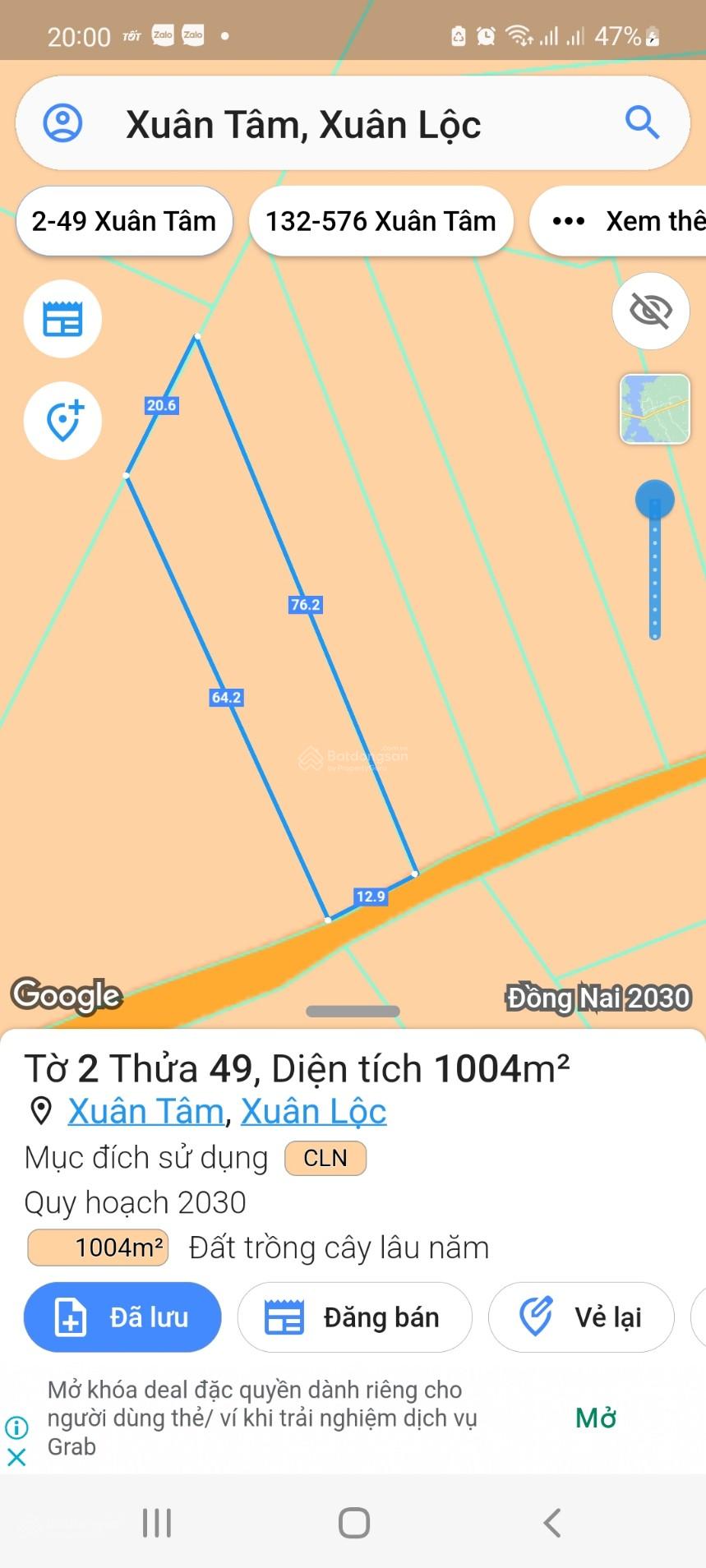Screen dimensions: 706x1568
Task: Add a new location pin
Action: coord(62,421)
